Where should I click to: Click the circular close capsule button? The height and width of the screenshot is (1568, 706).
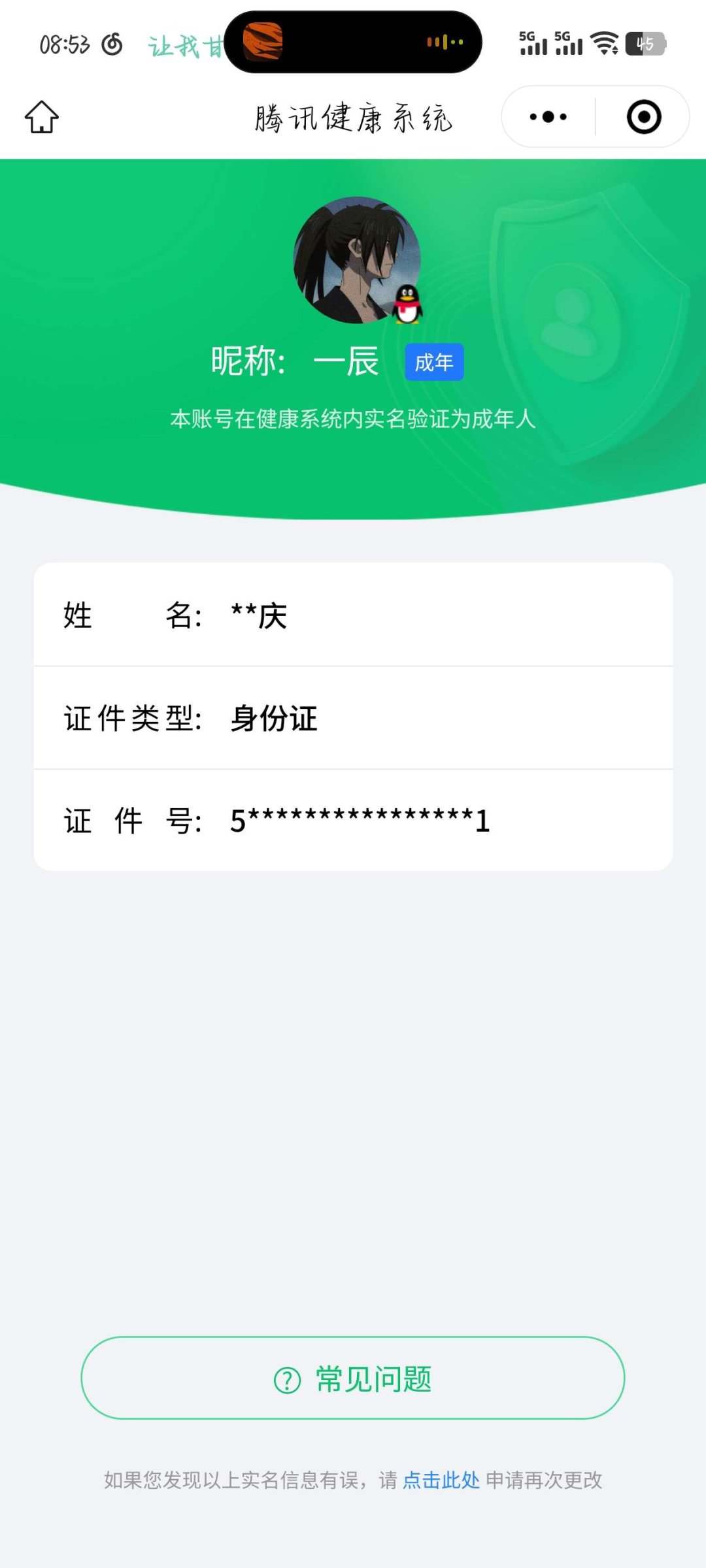point(644,116)
